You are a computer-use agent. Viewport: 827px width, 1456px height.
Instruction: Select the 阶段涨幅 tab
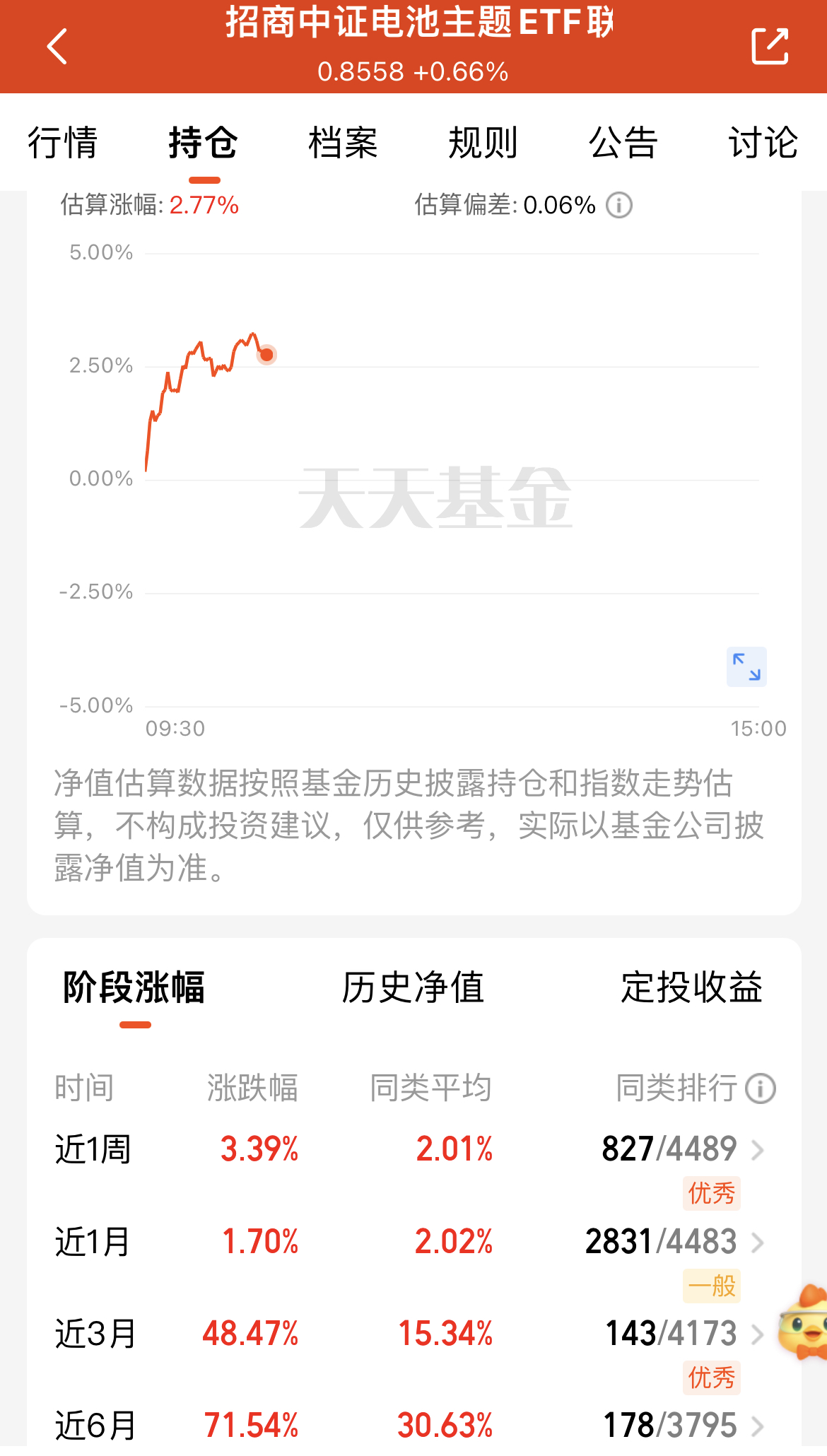(134, 987)
